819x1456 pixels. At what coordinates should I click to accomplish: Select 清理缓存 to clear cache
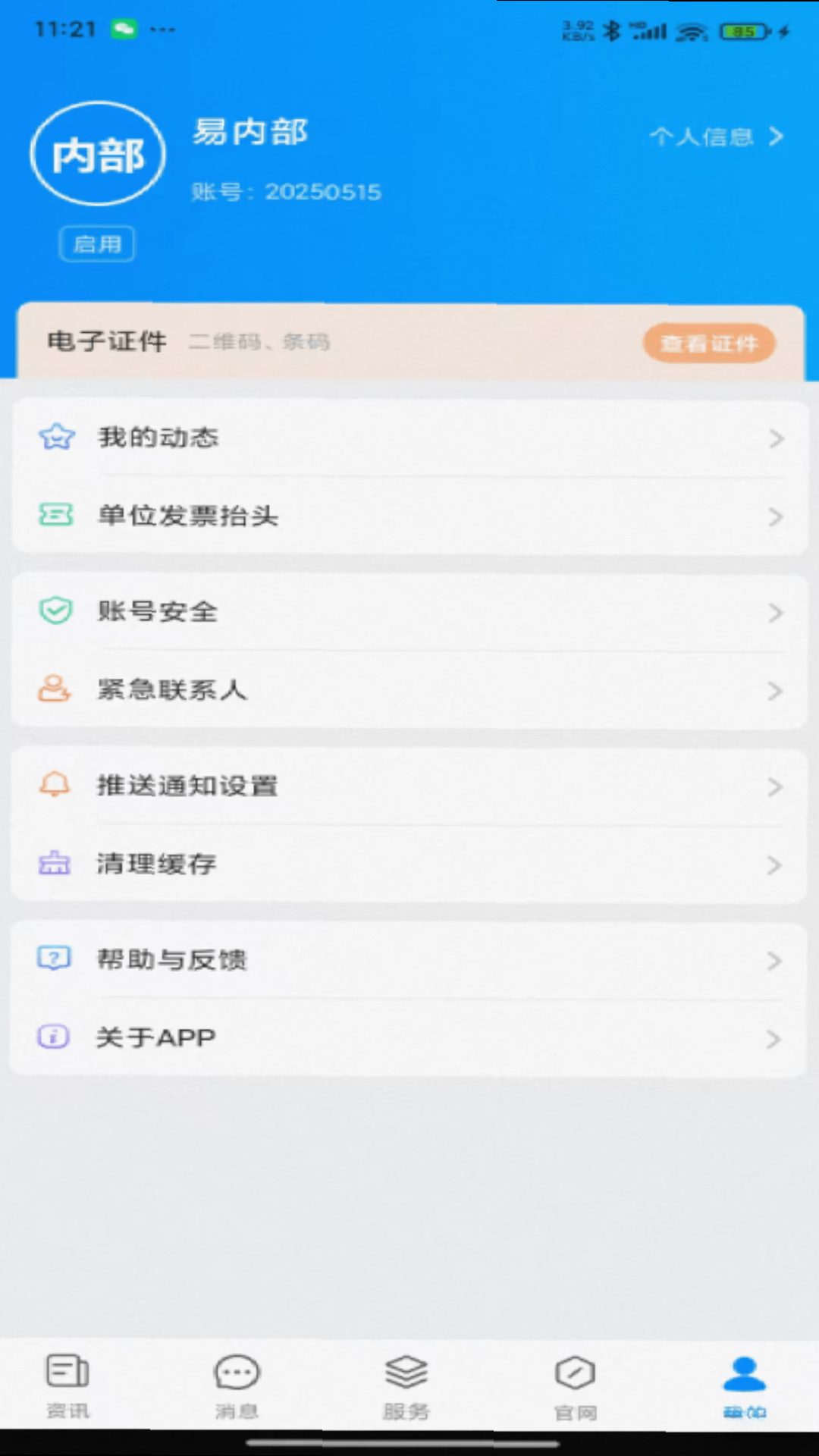[409, 864]
